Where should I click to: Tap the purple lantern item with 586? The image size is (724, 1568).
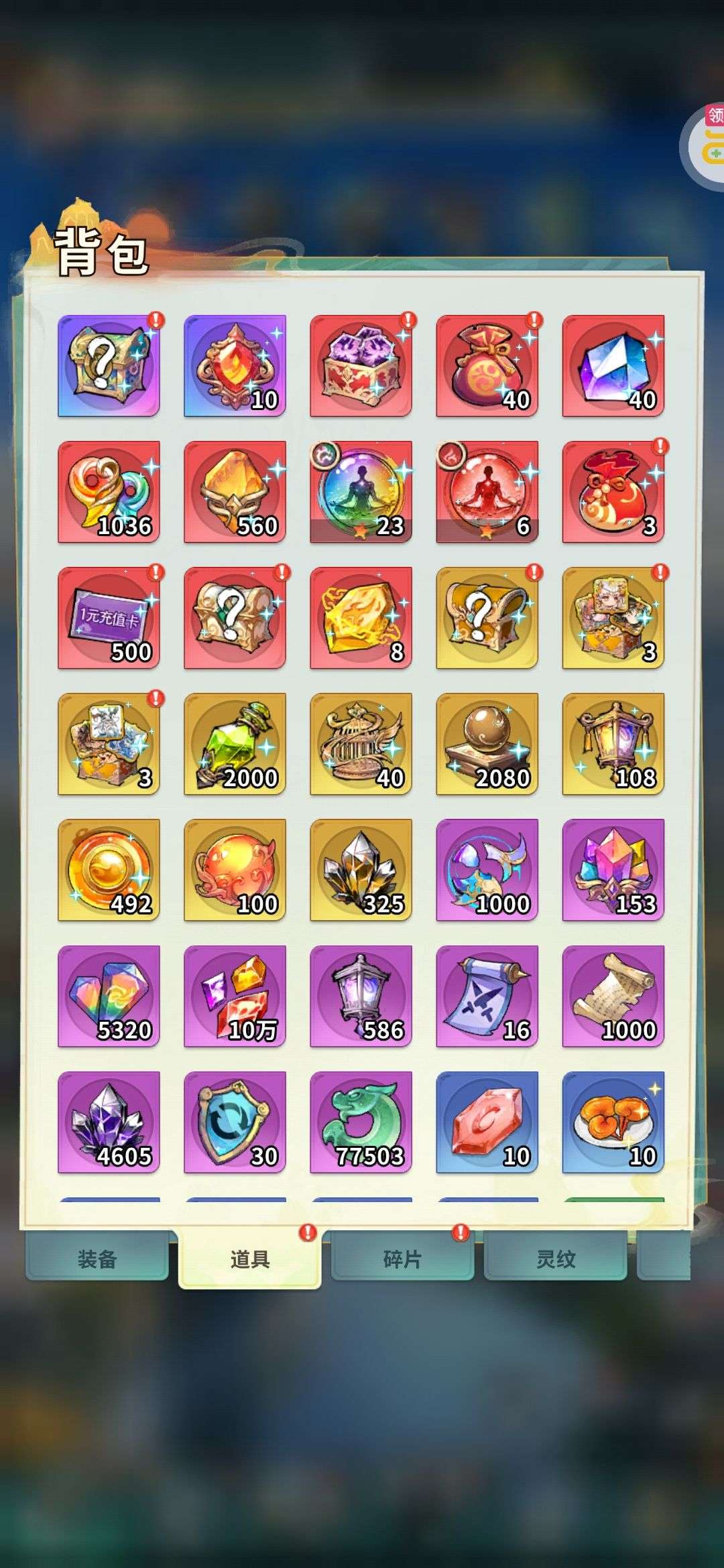point(361,996)
